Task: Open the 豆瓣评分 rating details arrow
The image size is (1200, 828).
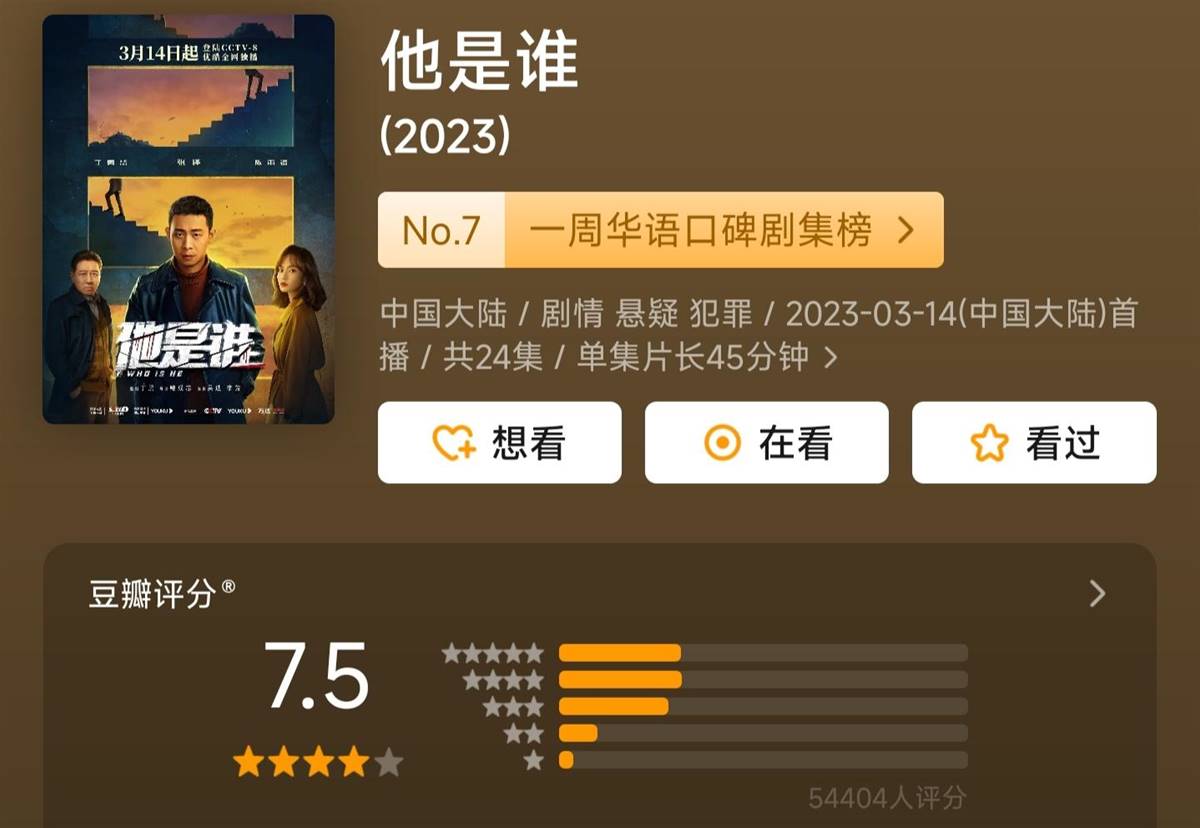Action: [x=1097, y=594]
